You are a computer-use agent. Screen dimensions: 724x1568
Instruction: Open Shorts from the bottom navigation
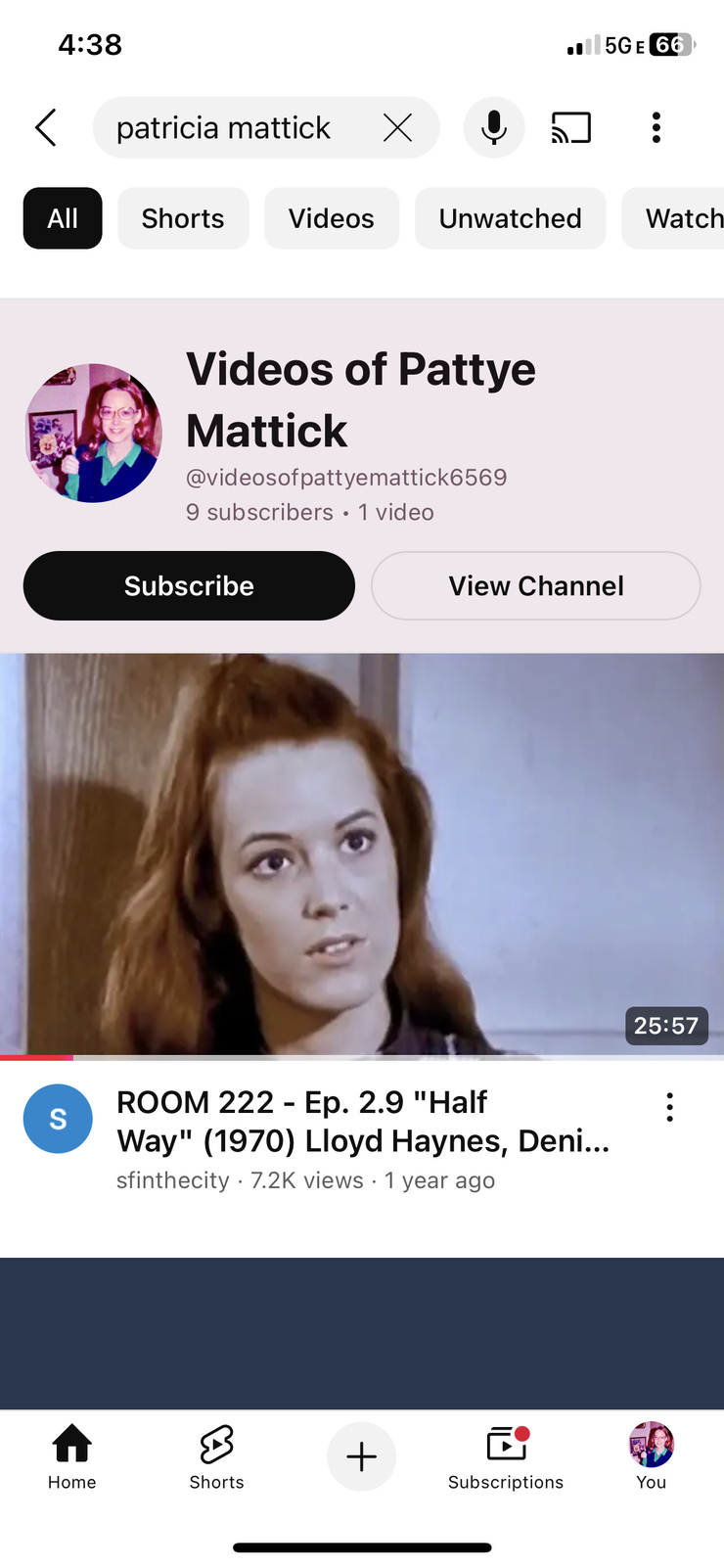coord(216,1456)
